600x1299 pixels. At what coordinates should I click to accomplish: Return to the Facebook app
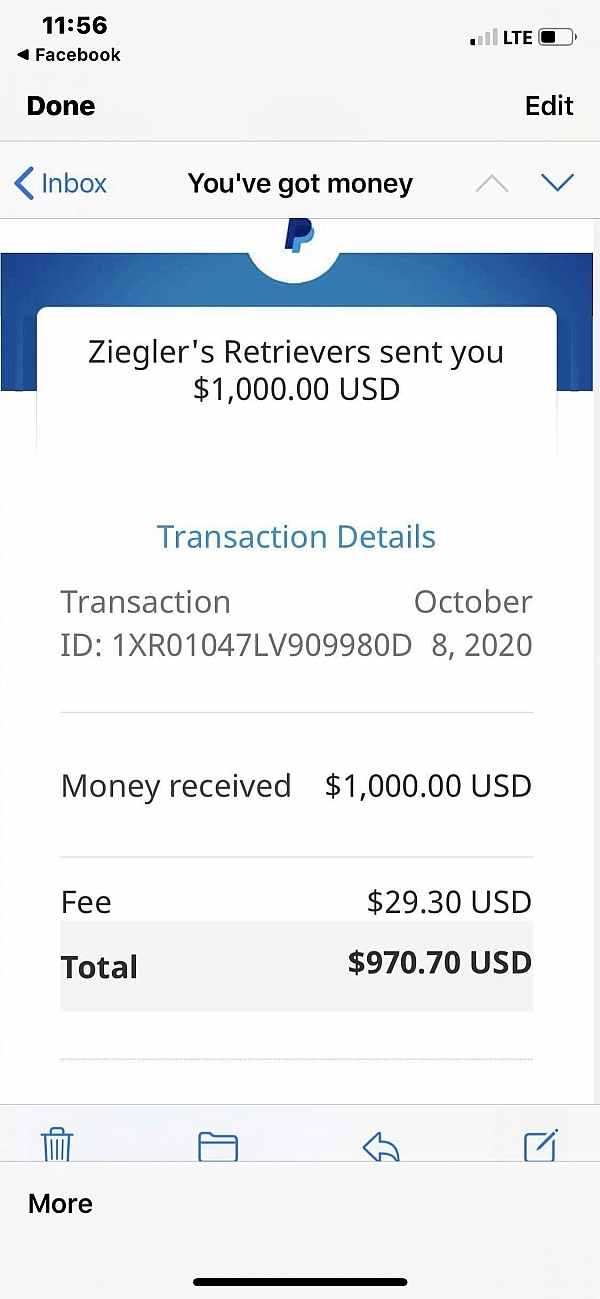pyautogui.click(x=68, y=55)
